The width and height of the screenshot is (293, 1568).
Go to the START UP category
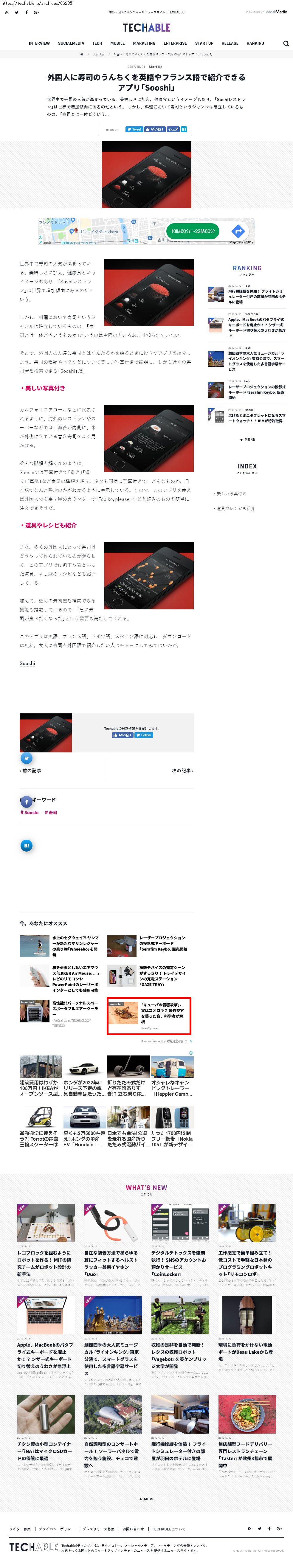coord(204,43)
